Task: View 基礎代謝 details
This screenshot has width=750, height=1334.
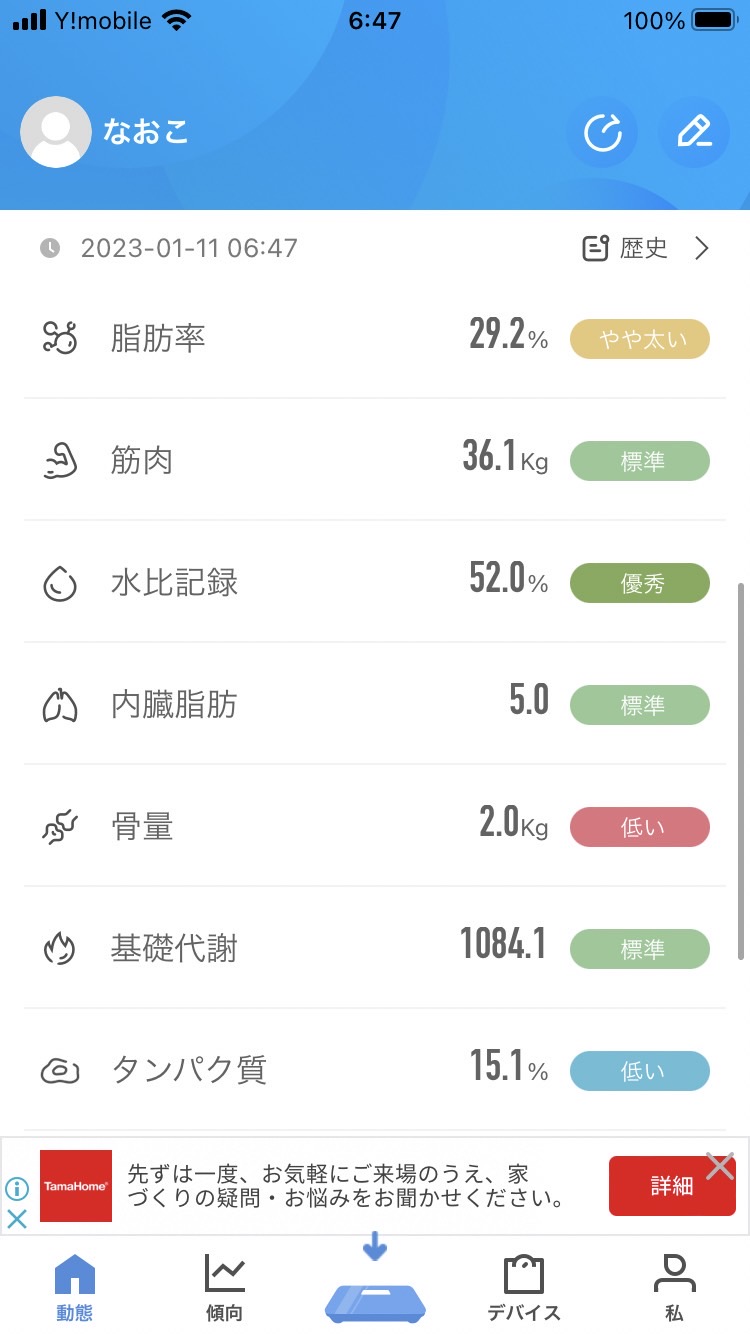Action: tap(375, 948)
